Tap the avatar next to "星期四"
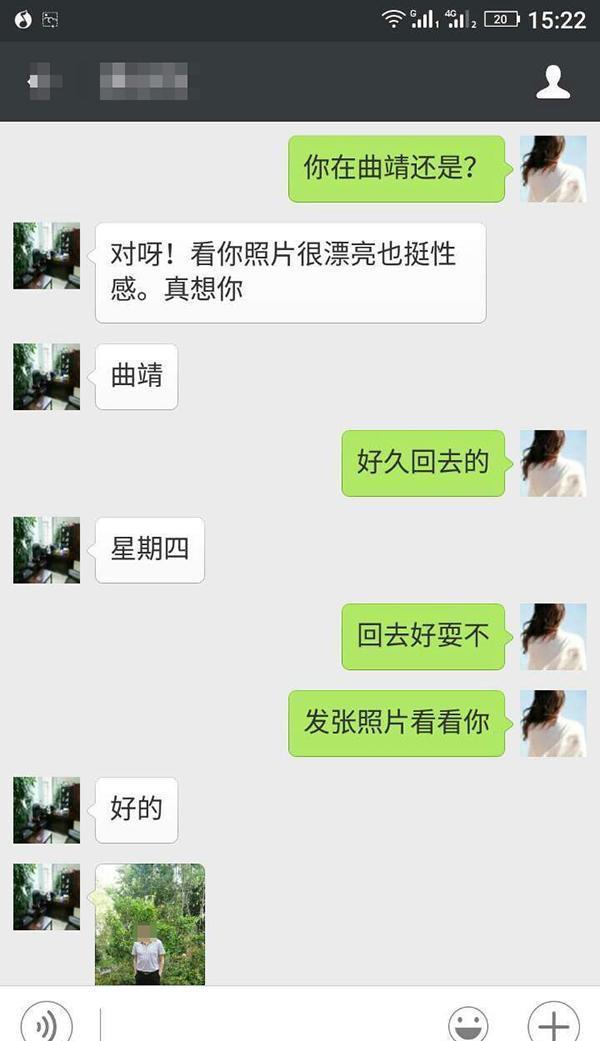Image resolution: width=600 pixels, height=1041 pixels. (x=46, y=550)
